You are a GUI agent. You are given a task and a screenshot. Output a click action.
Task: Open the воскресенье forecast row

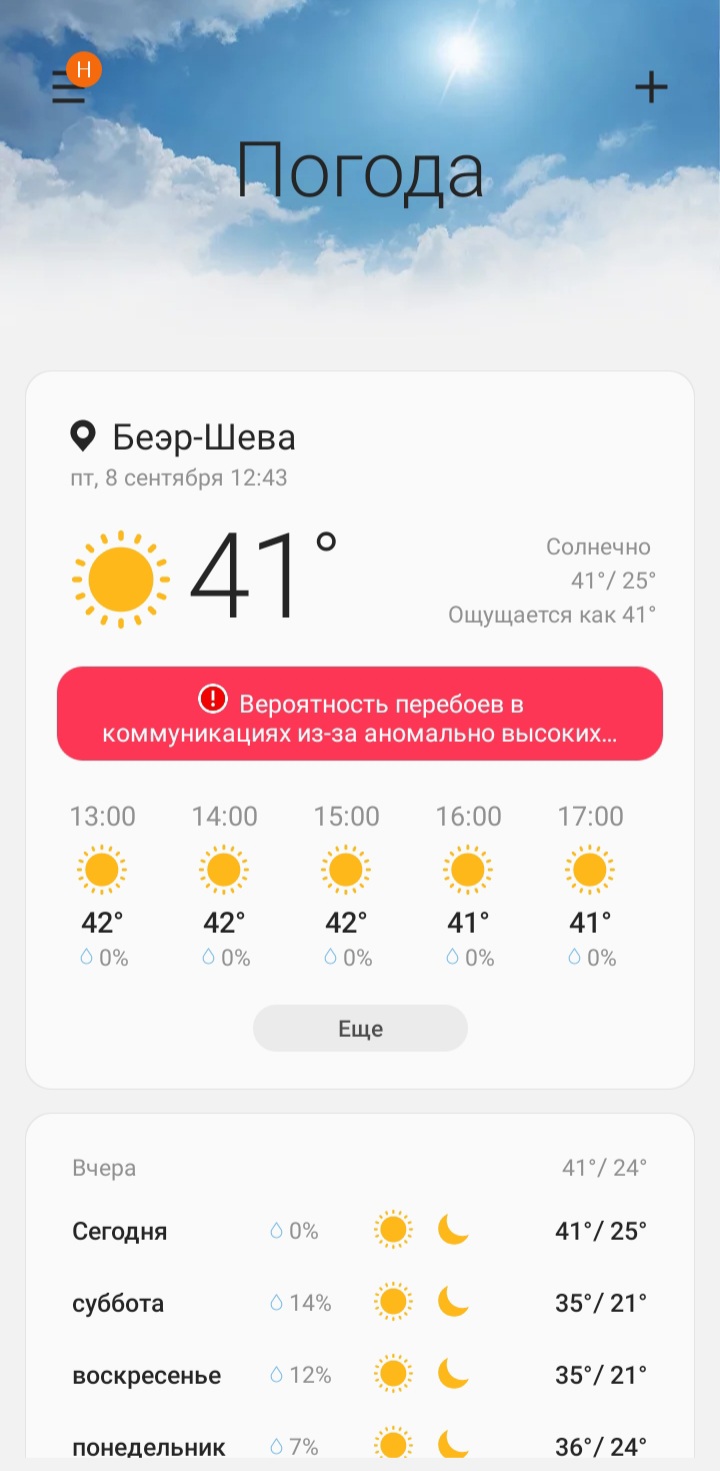tap(360, 1375)
